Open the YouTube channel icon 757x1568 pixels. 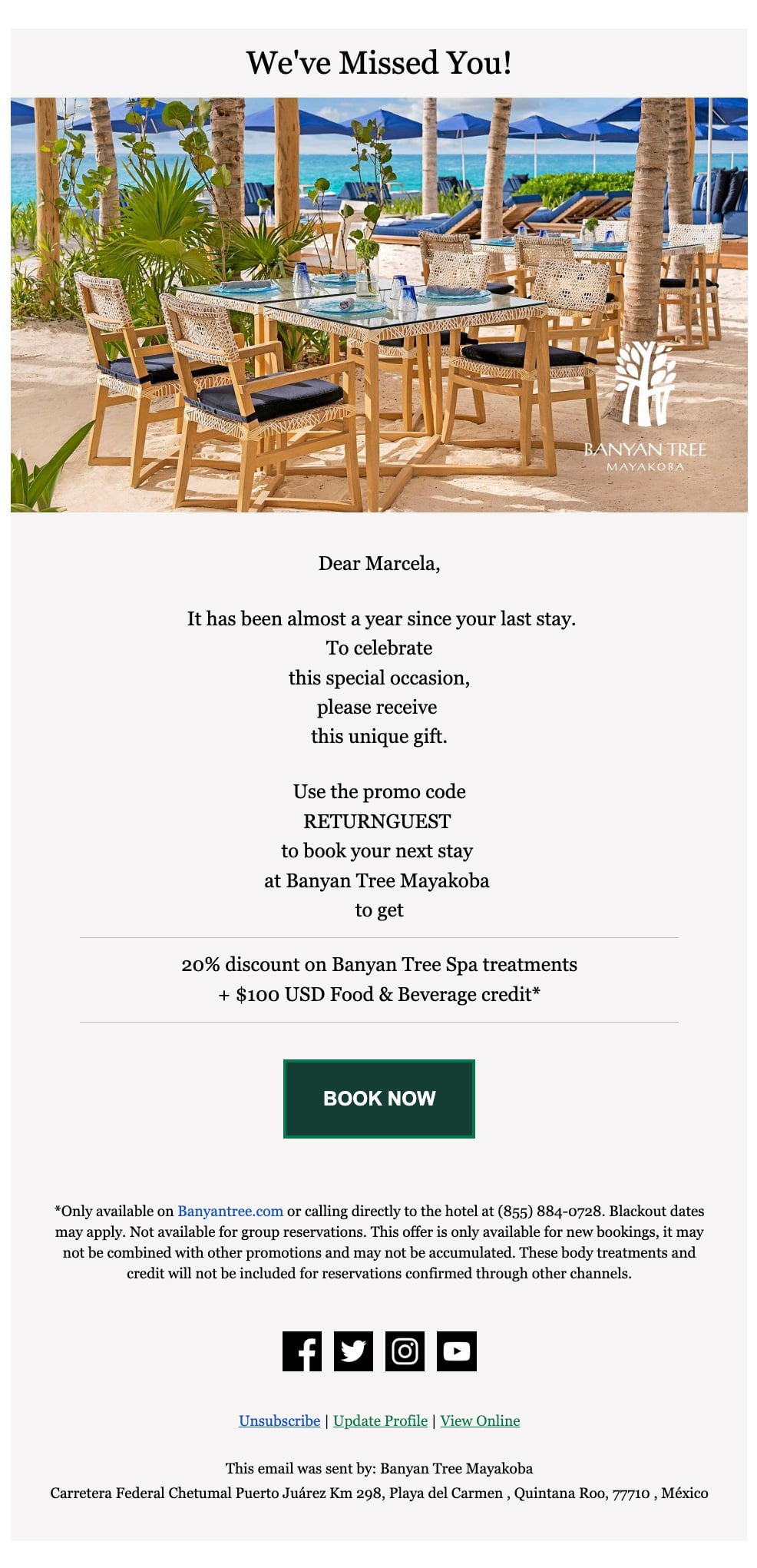tap(456, 1351)
